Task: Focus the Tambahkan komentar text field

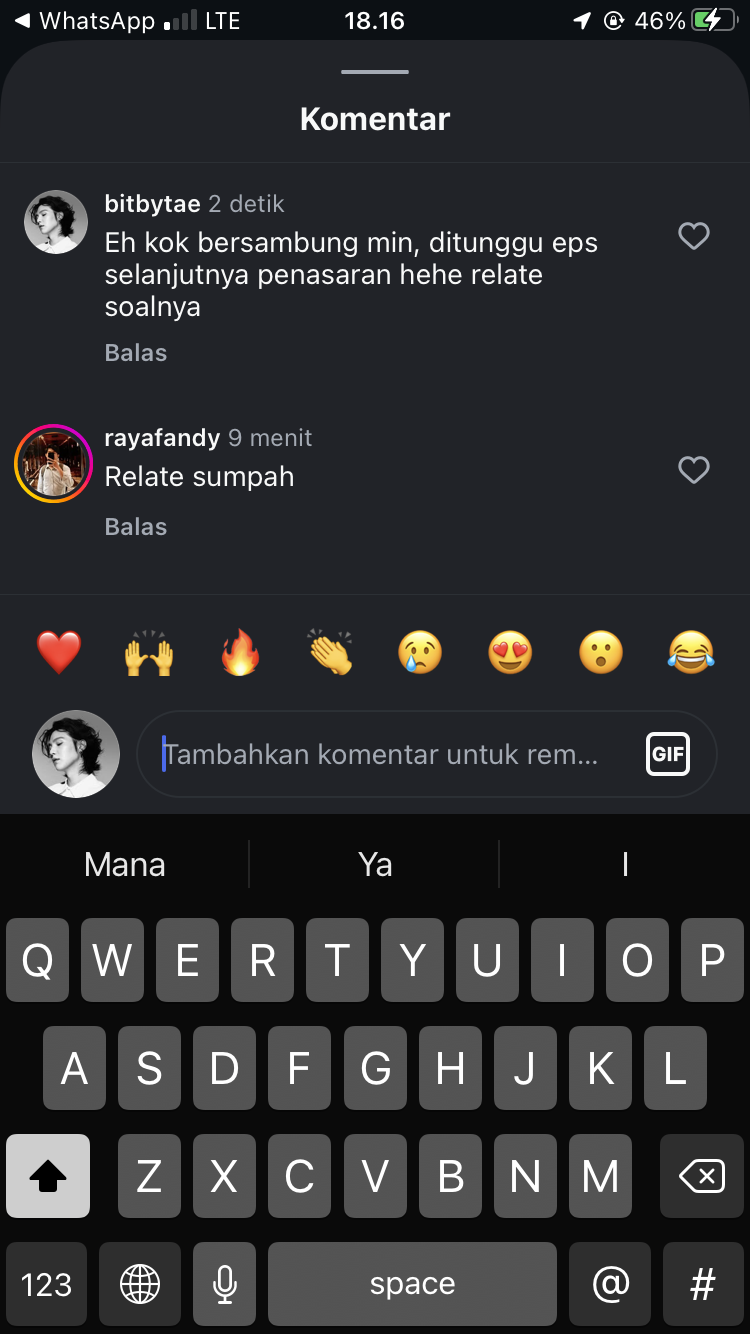Action: 390,754
